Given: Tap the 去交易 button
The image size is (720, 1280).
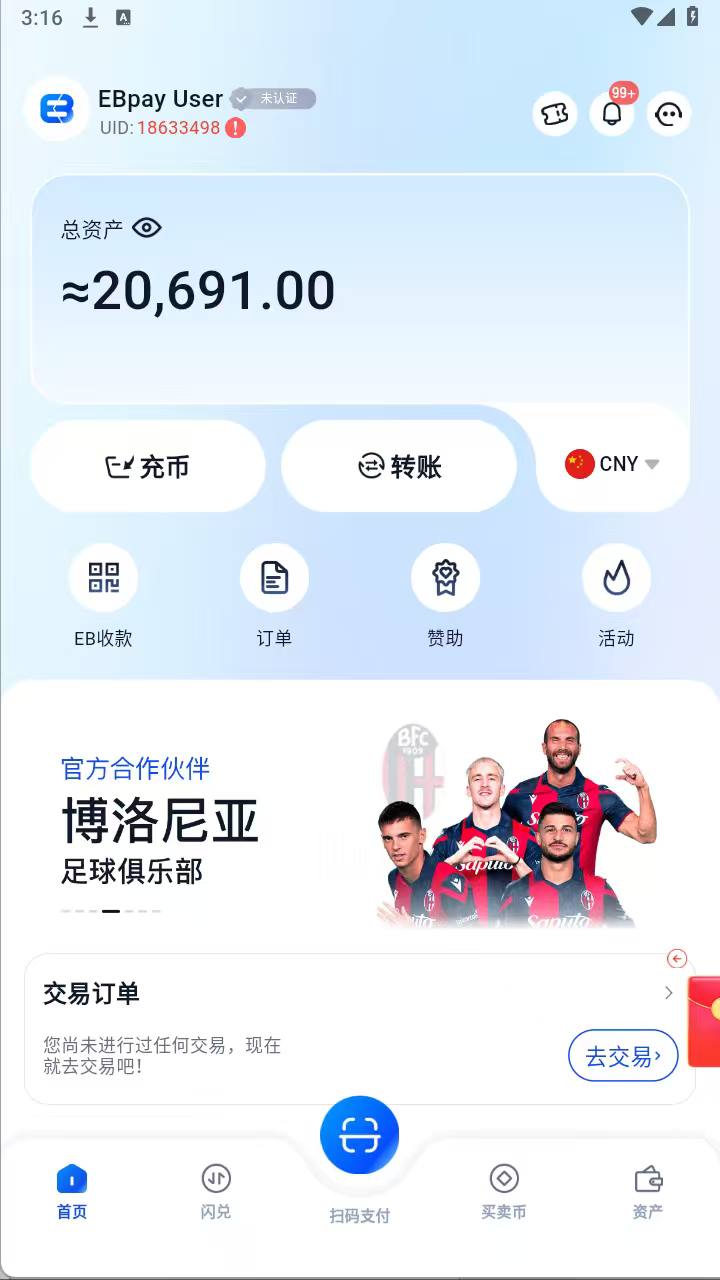Looking at the screenshot, I should [x=623, y=1056].
